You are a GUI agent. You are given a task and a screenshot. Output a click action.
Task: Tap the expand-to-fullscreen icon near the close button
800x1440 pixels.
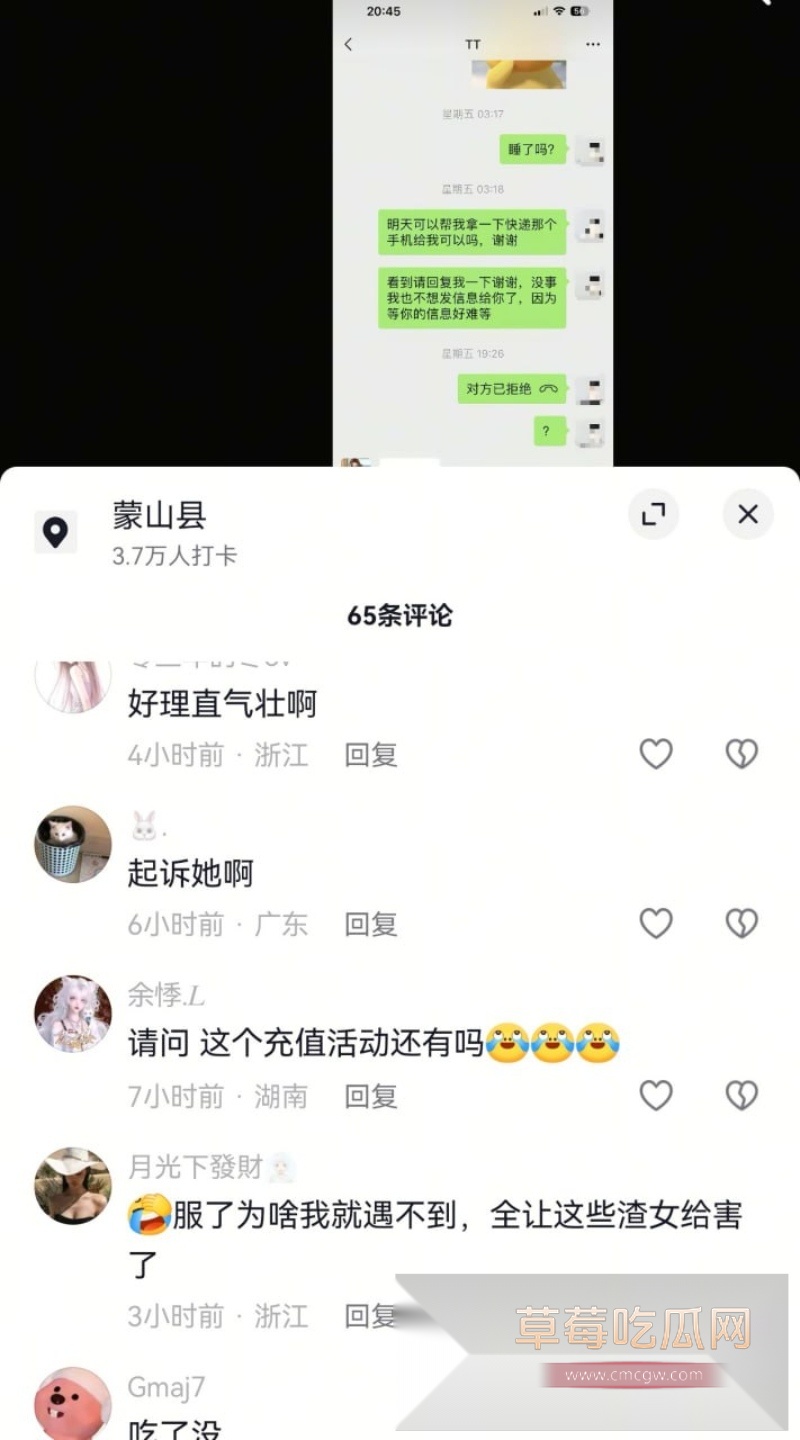653,514
